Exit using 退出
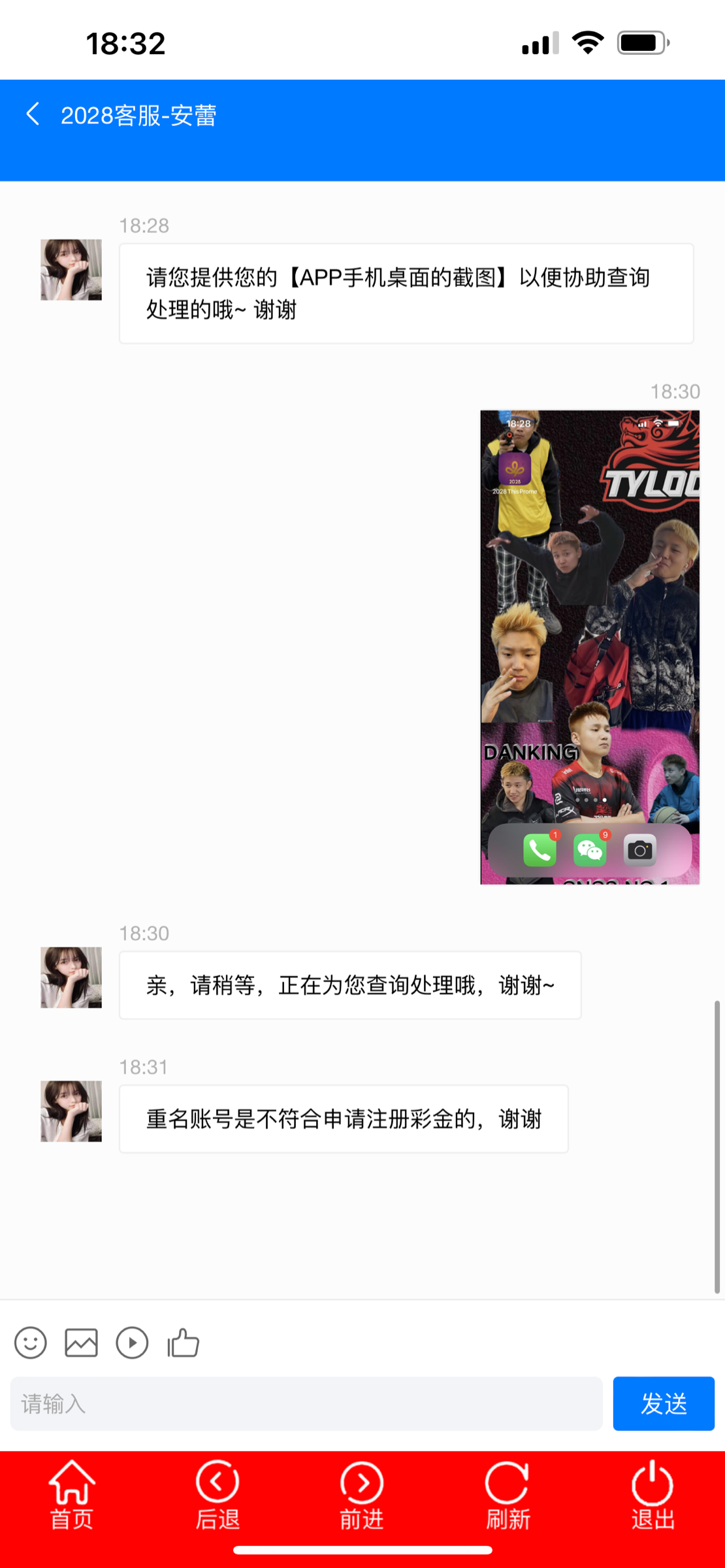This screenshot has width=725, height=1568. 652,1496
